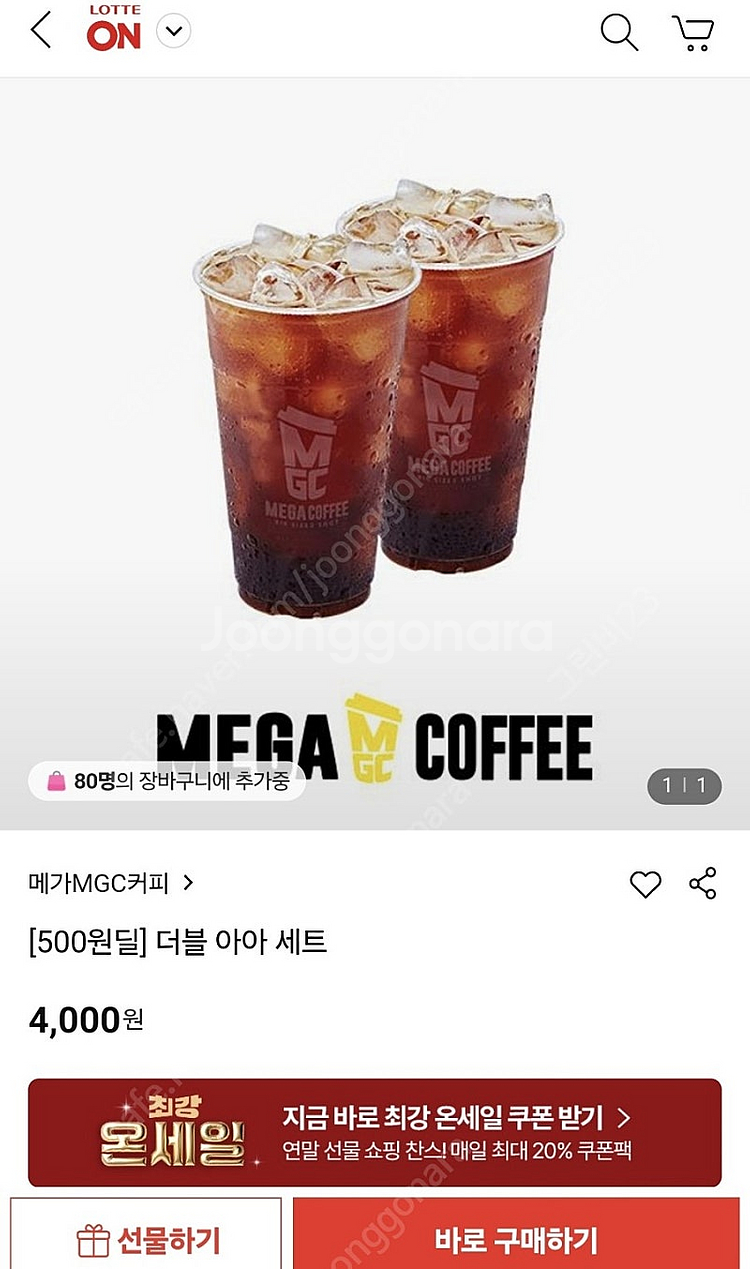The height and width of the screenshot is (1269, 750).
Task: Expand the dropdown chevron next to LOTTE ON
Action: tap(172, 30)
